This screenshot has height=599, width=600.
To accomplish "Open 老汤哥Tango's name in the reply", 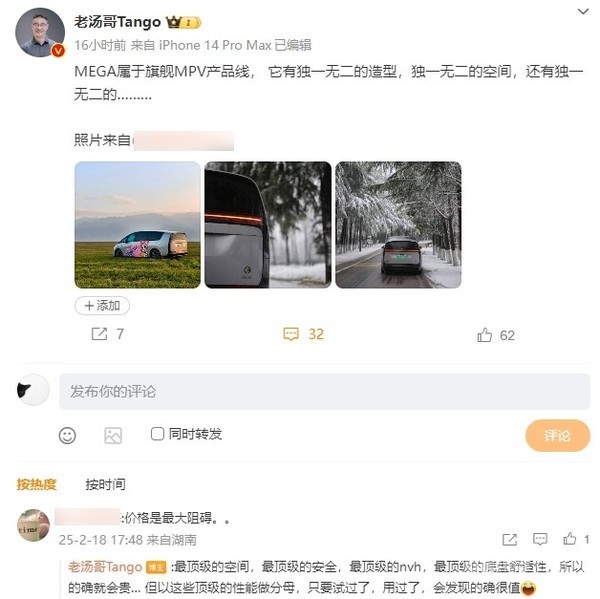I will click(105, 566).
